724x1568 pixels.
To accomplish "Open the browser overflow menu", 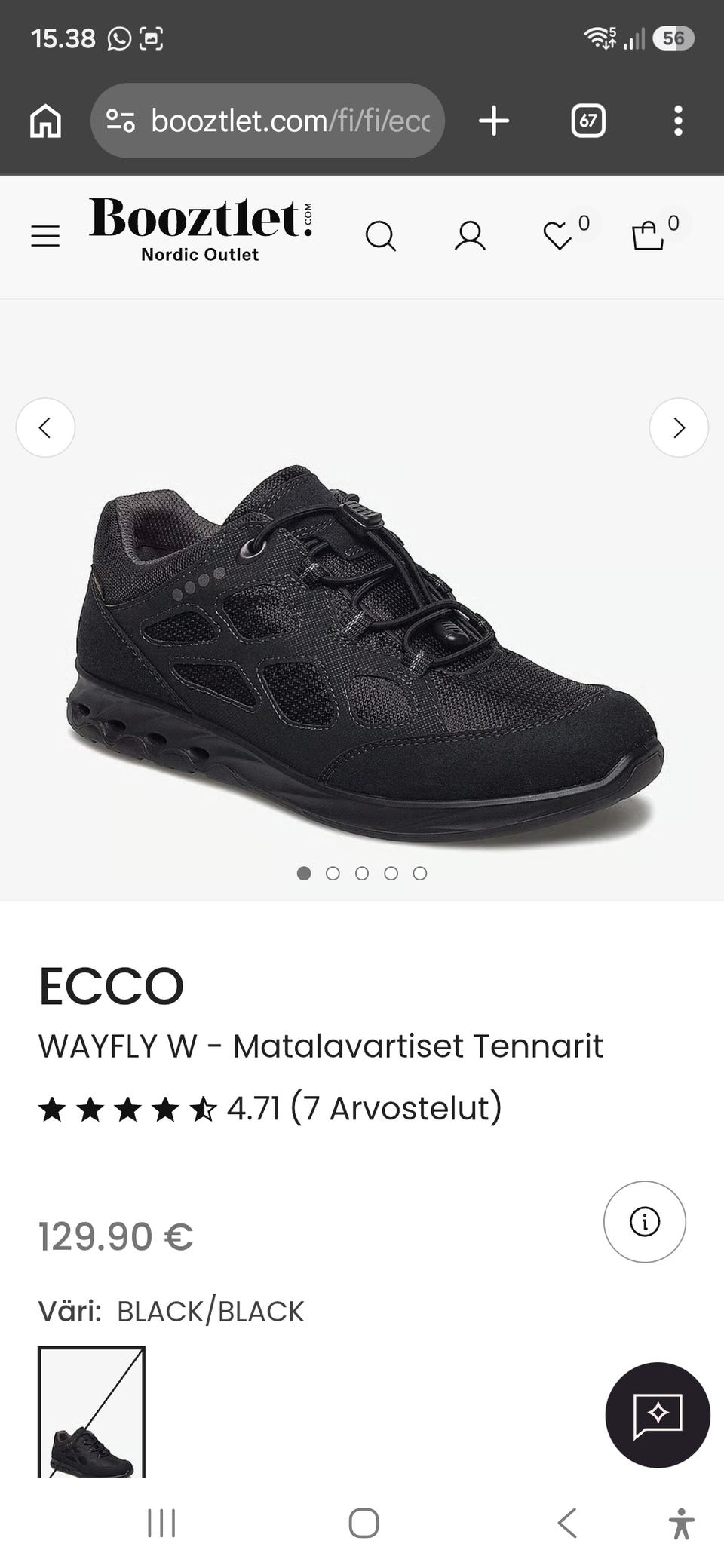I will tap(678, 121).
